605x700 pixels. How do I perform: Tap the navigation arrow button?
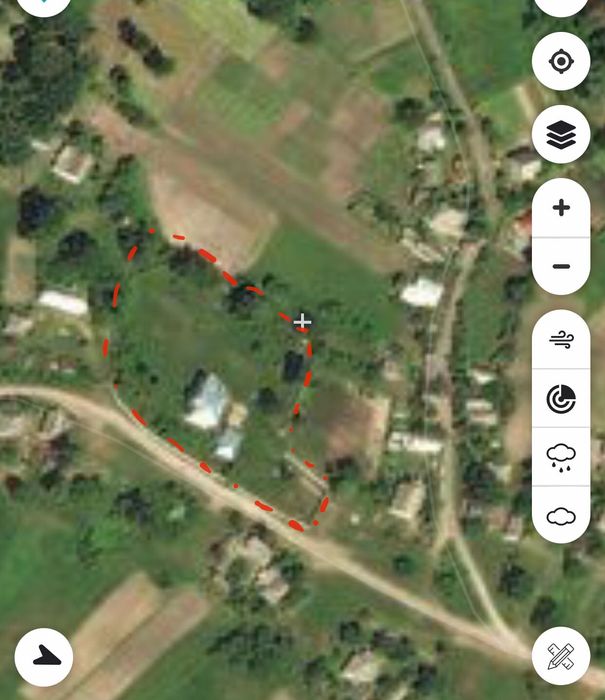[x=44, y=656]
